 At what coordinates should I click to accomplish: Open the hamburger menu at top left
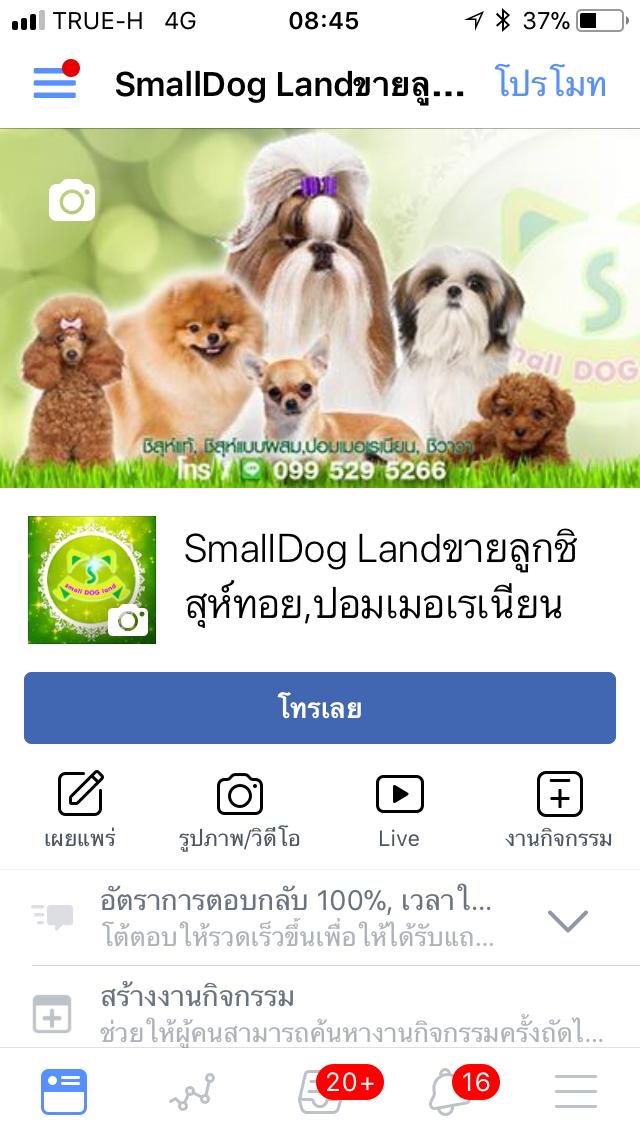(x=55, y=84)
